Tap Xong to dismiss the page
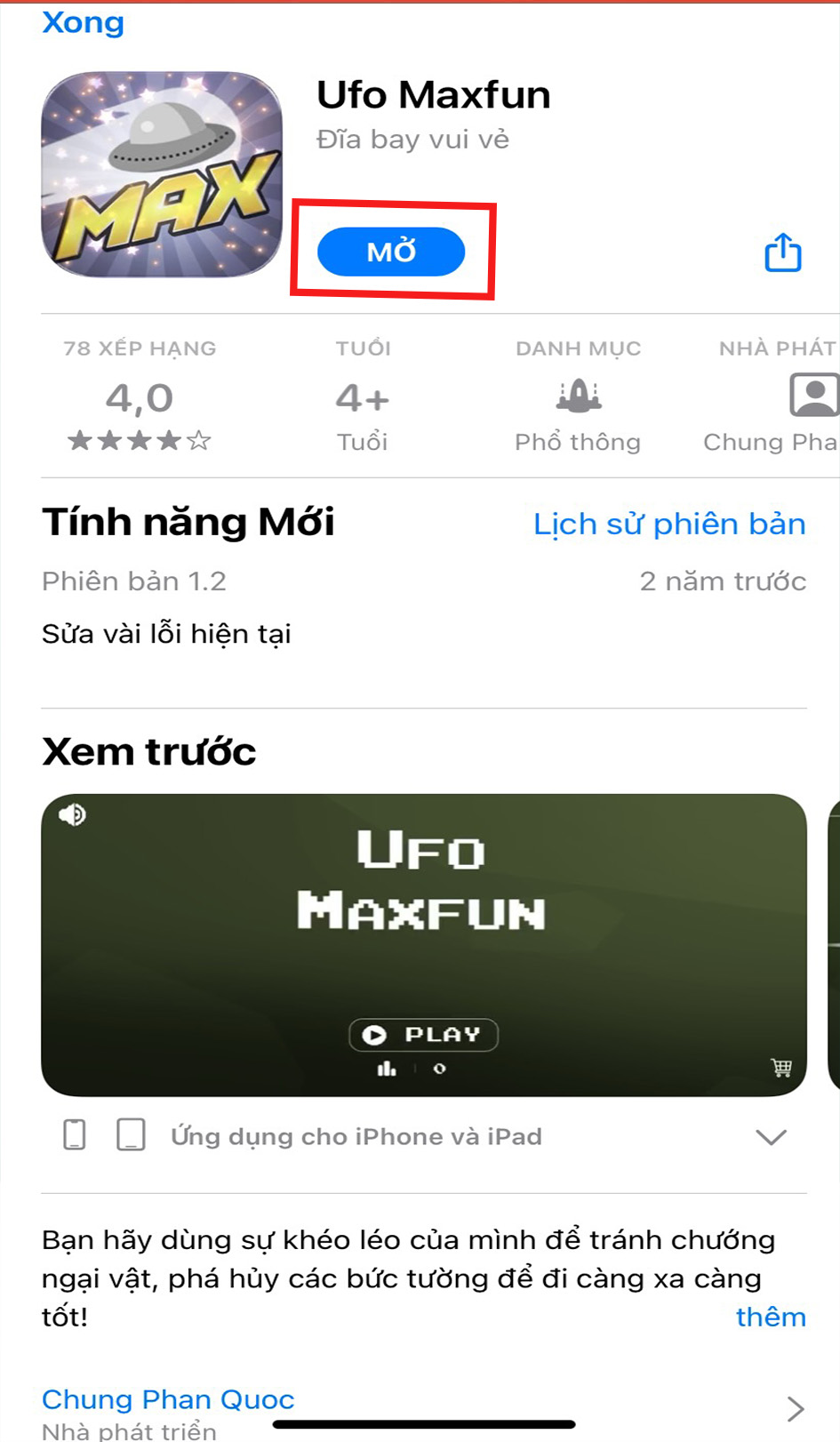Viewport: 840px width, 1442px height. coord(82,23)
